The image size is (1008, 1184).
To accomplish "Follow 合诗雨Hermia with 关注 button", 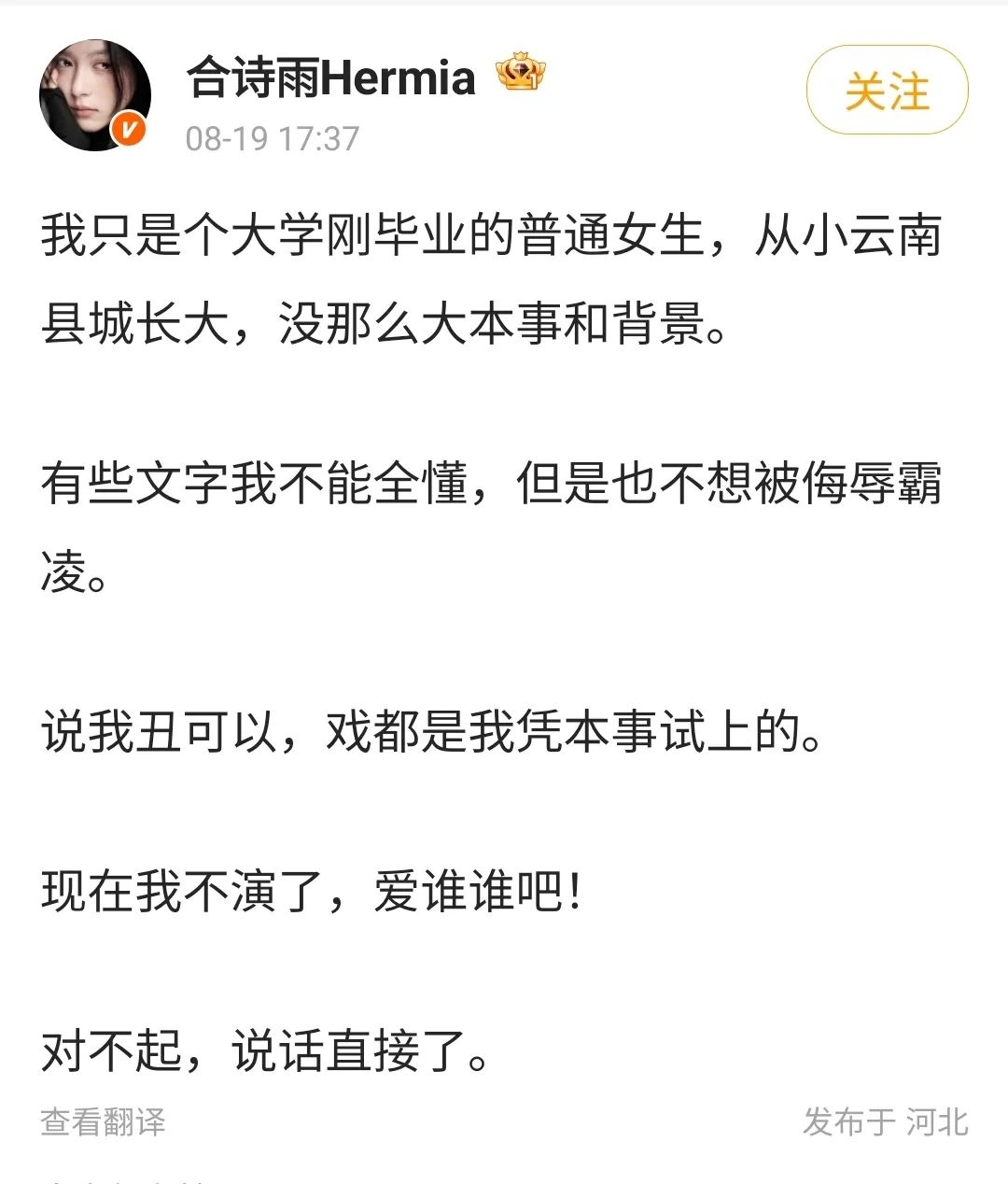I will (x=887, y=92).
